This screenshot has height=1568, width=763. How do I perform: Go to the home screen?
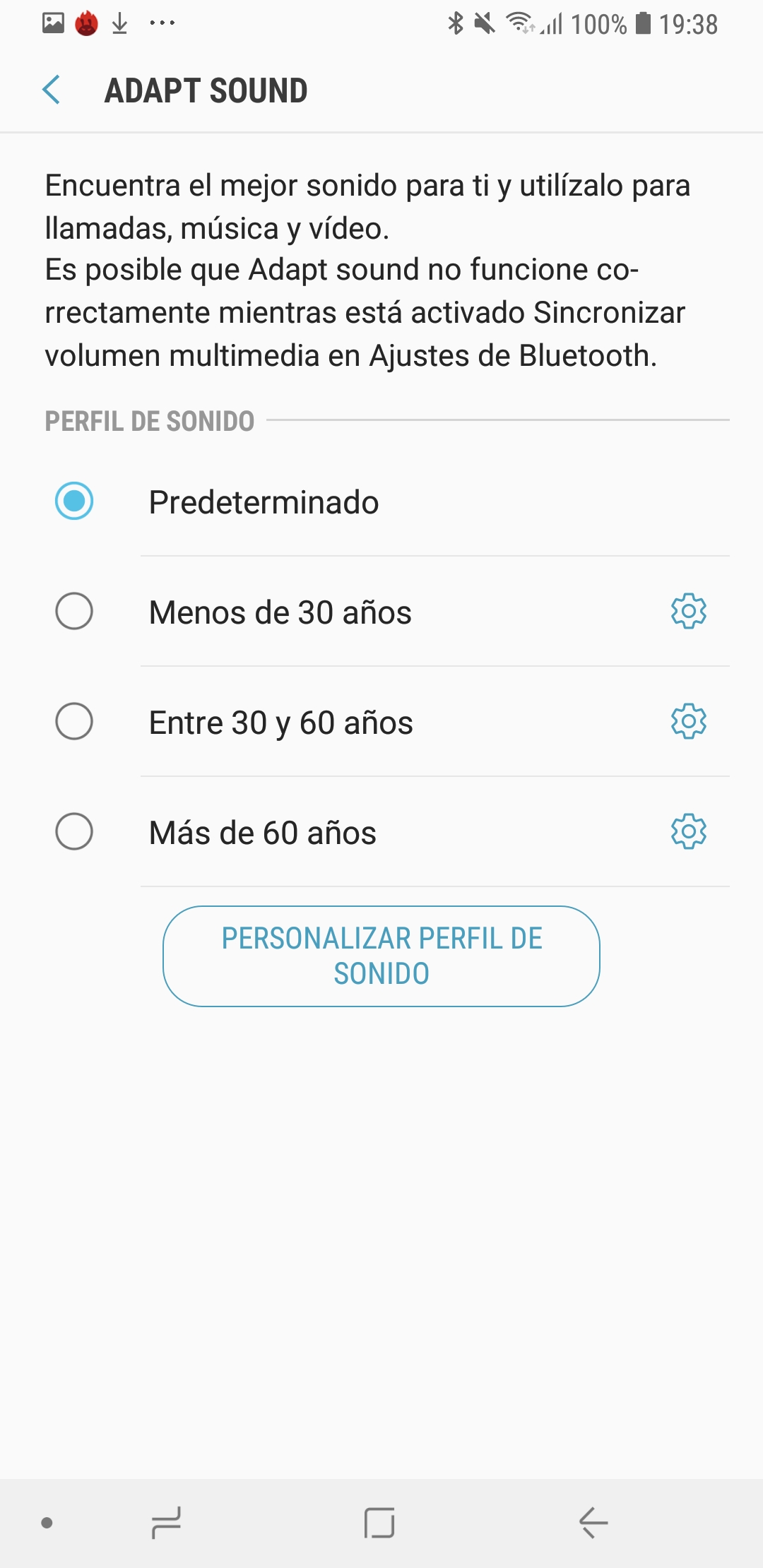click(379, 1523)
